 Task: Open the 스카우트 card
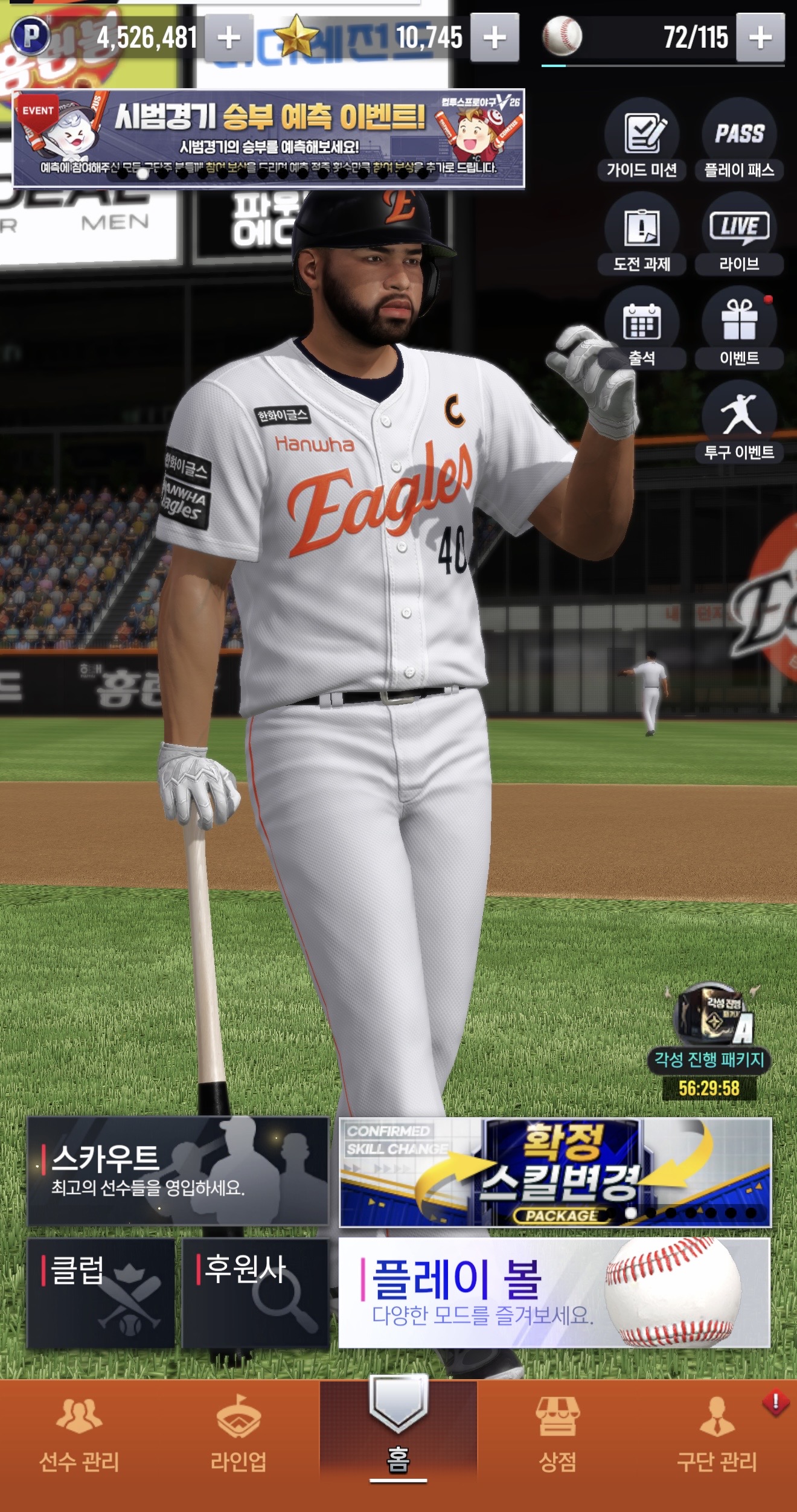178,1171
